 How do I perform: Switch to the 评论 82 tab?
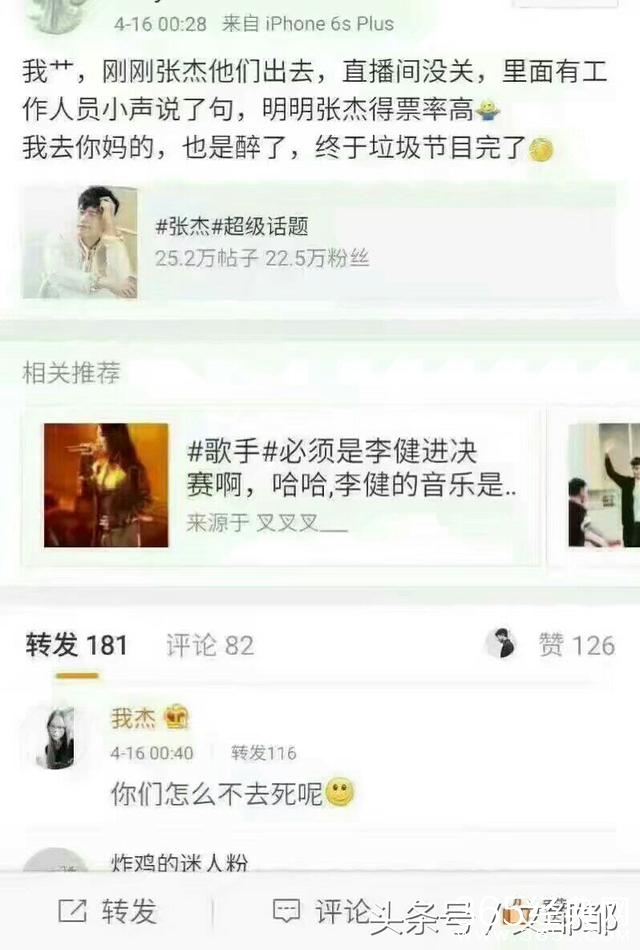coord(209,646)
